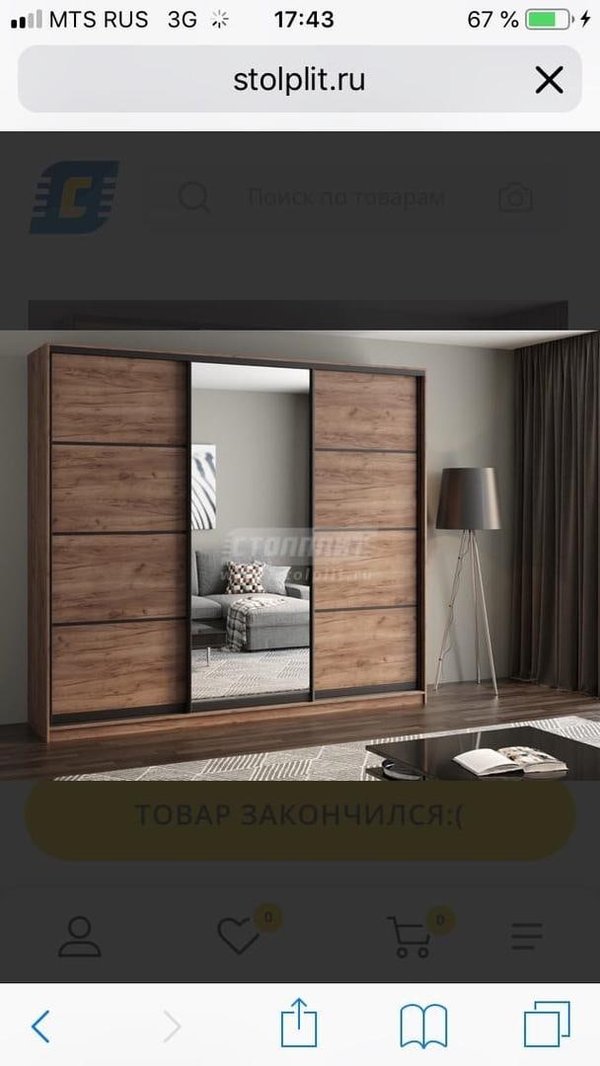600x1066 pixels.
Task: Open the shopping cart
Action: pos(410,936)
